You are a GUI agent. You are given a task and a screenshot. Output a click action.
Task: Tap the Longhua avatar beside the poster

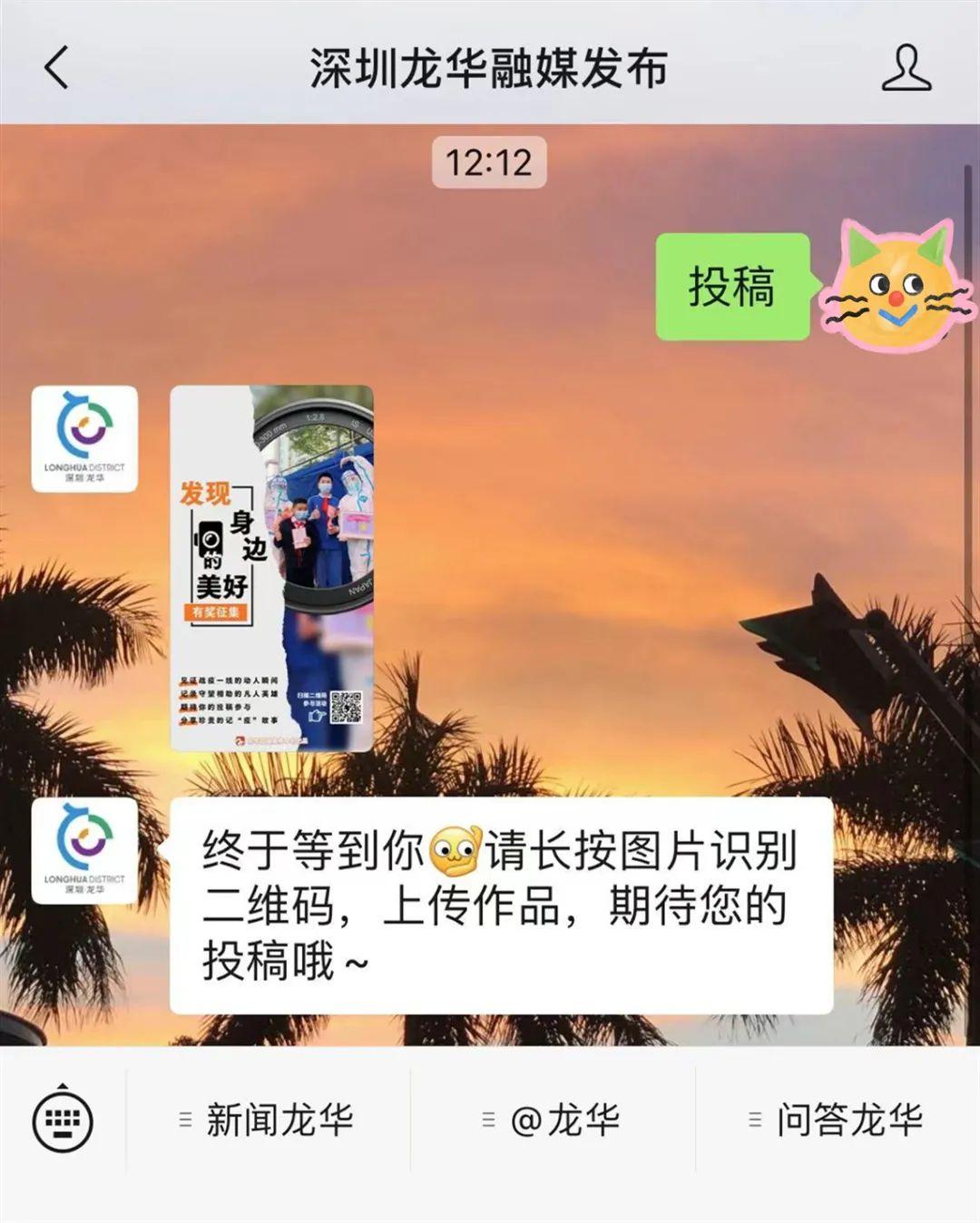pos(84,439)
